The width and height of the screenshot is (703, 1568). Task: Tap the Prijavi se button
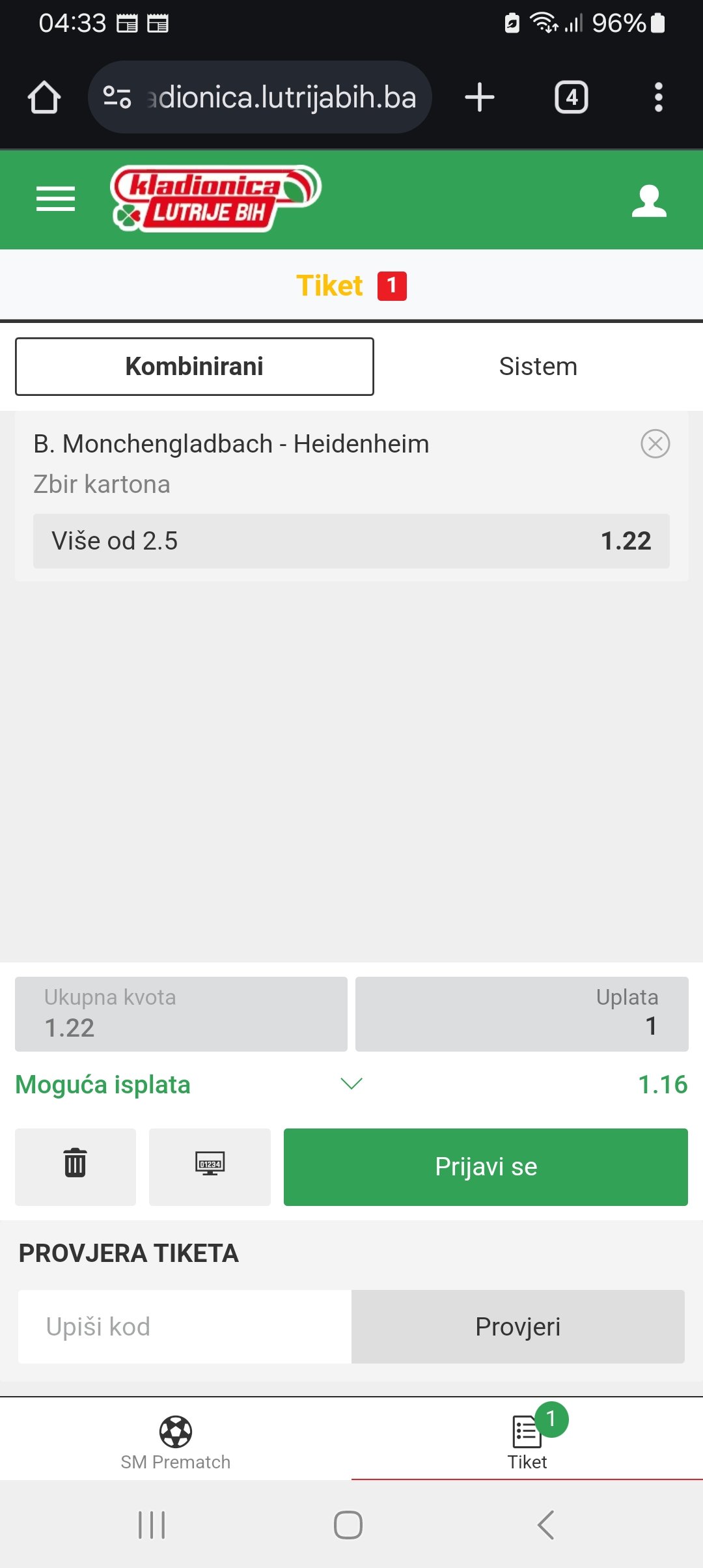486,1167
